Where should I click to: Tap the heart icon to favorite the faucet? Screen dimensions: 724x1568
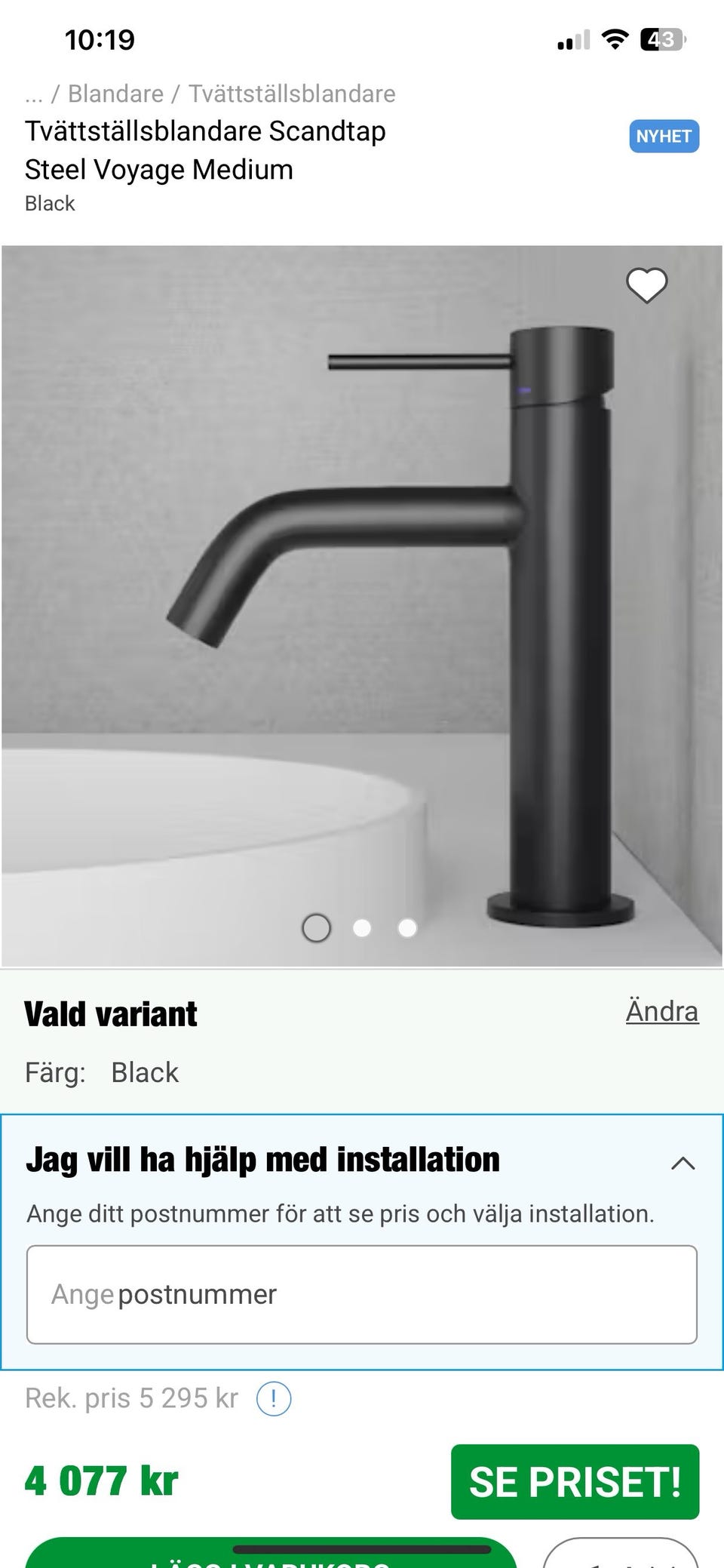tap(646, 285)
